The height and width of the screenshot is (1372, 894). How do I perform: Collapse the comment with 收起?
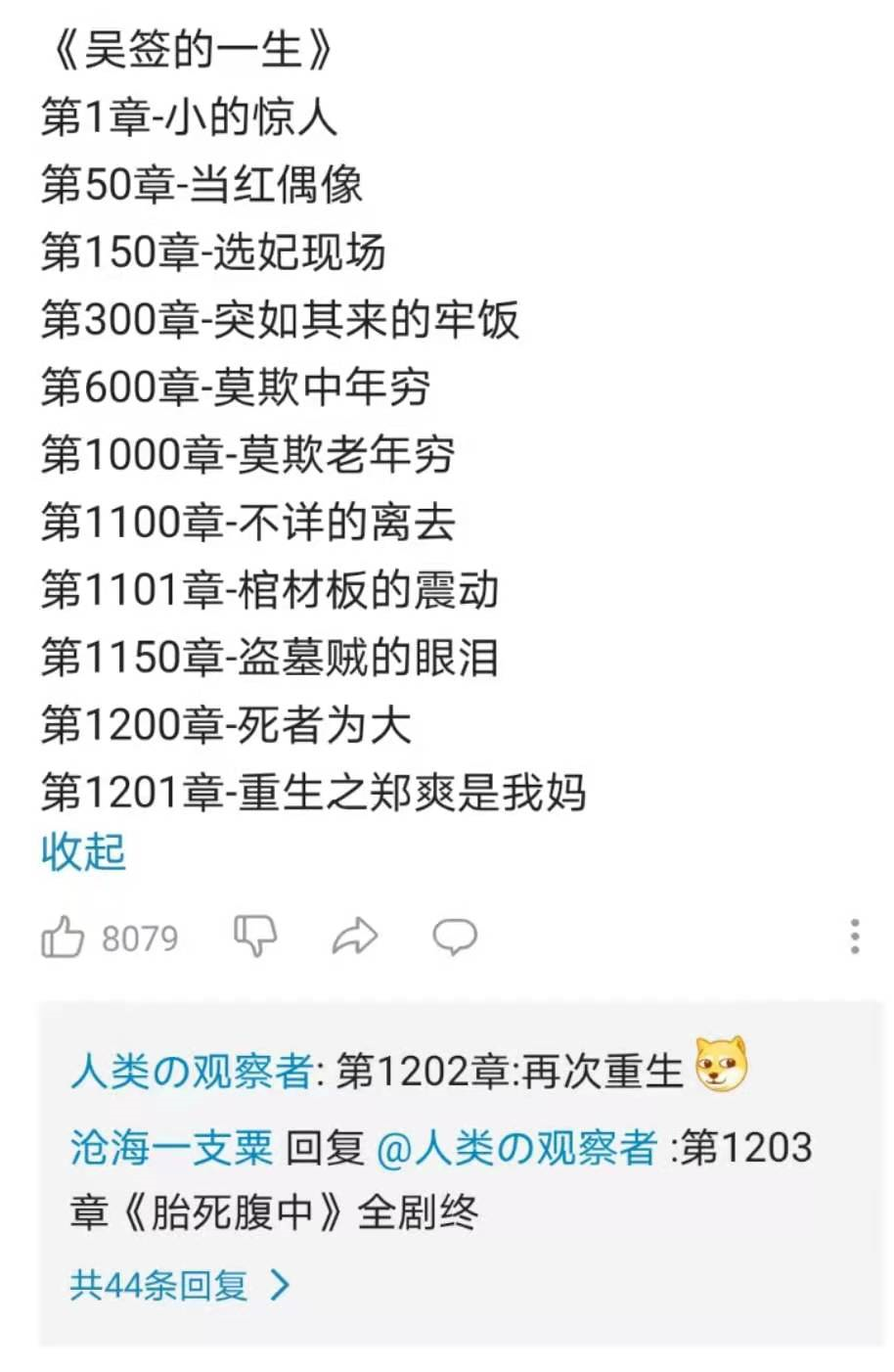tap(83, 851)
